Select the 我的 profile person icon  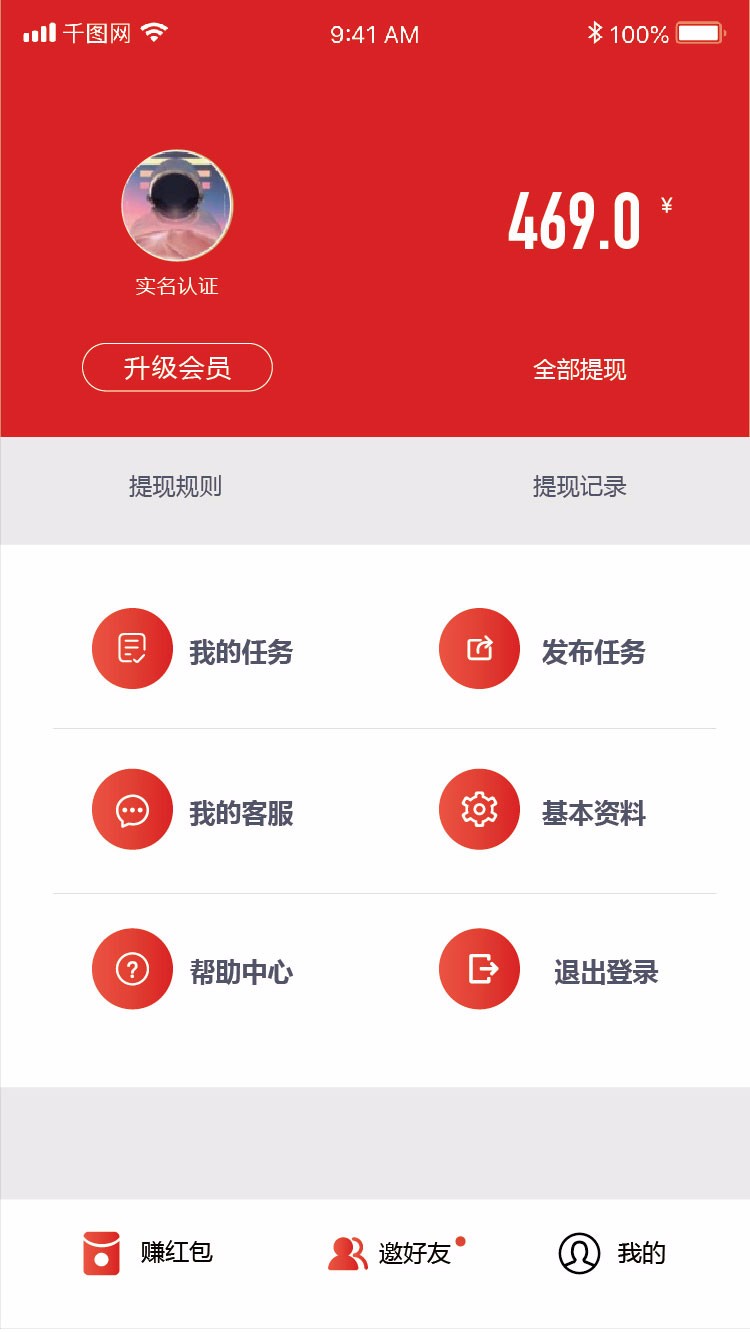tap(578, 1252)
